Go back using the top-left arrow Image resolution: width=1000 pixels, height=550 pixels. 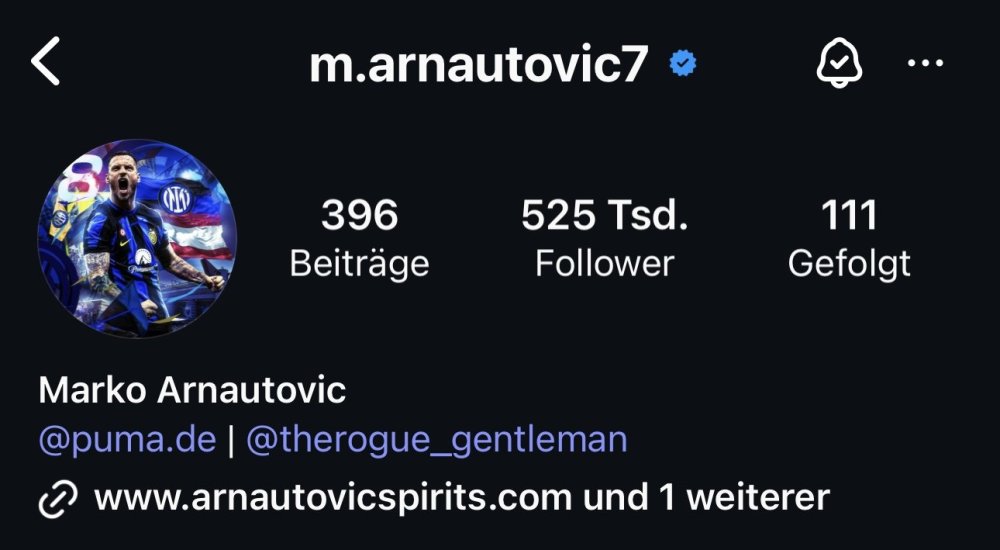(46, 64)
